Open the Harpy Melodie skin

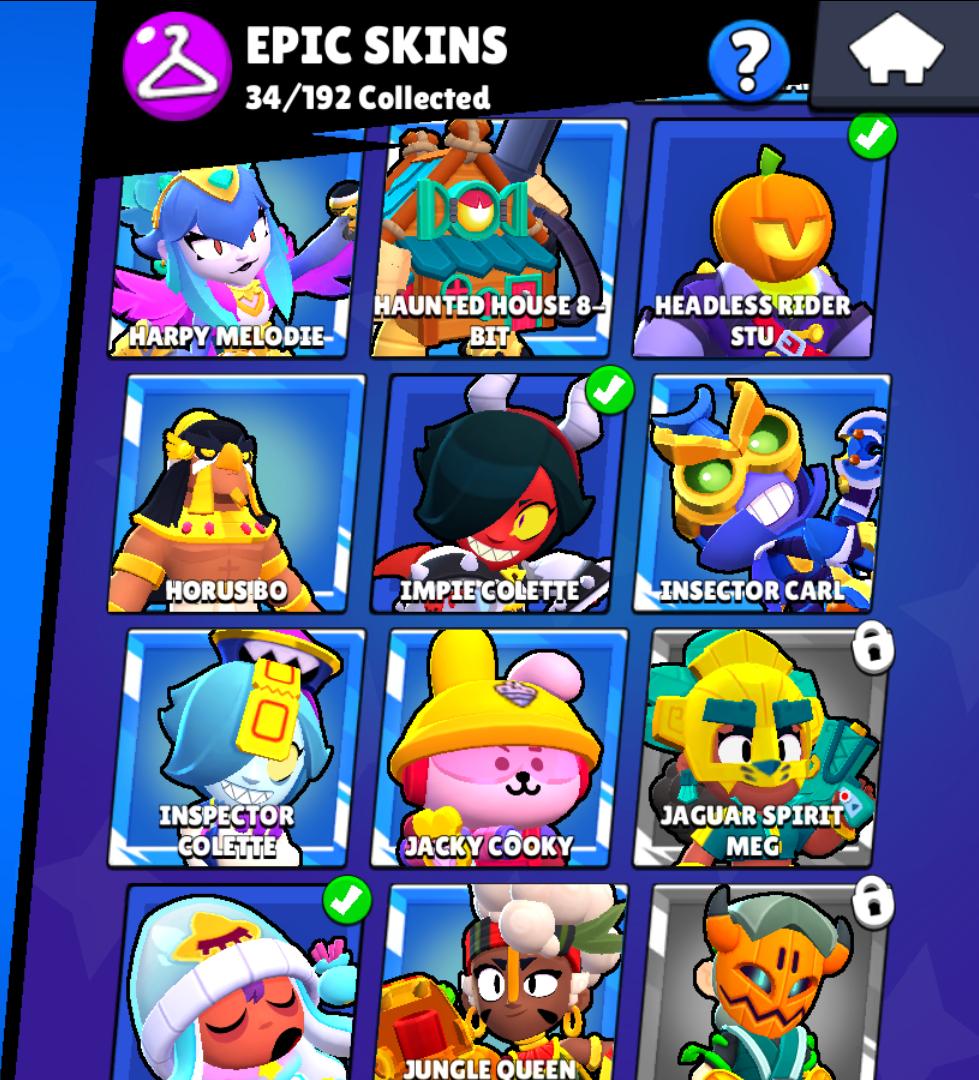click(230, 255)
